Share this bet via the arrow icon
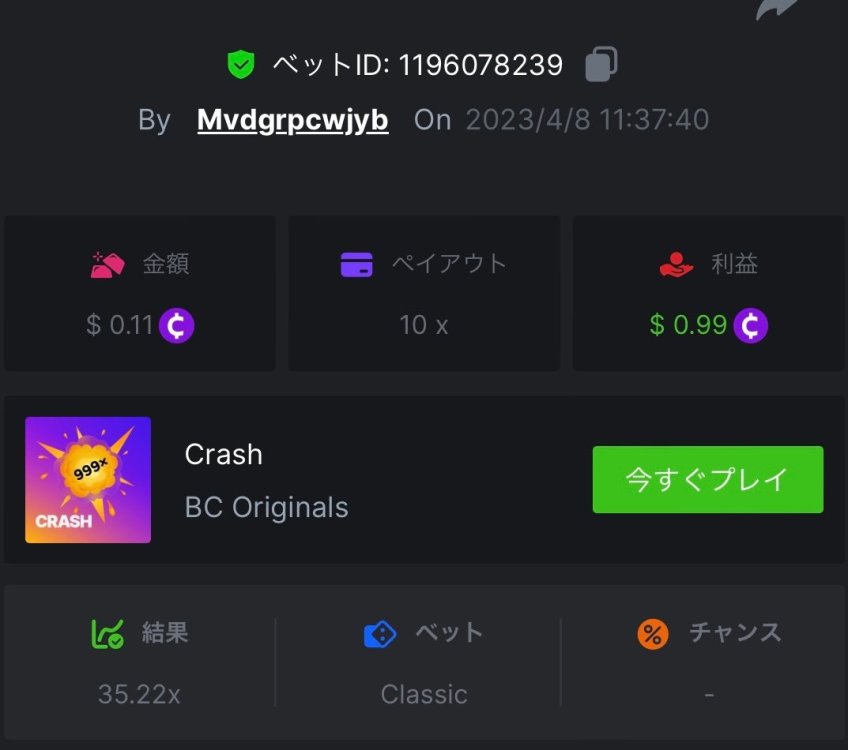The height and width of the screenshot is (750, 848). [777, 8]
